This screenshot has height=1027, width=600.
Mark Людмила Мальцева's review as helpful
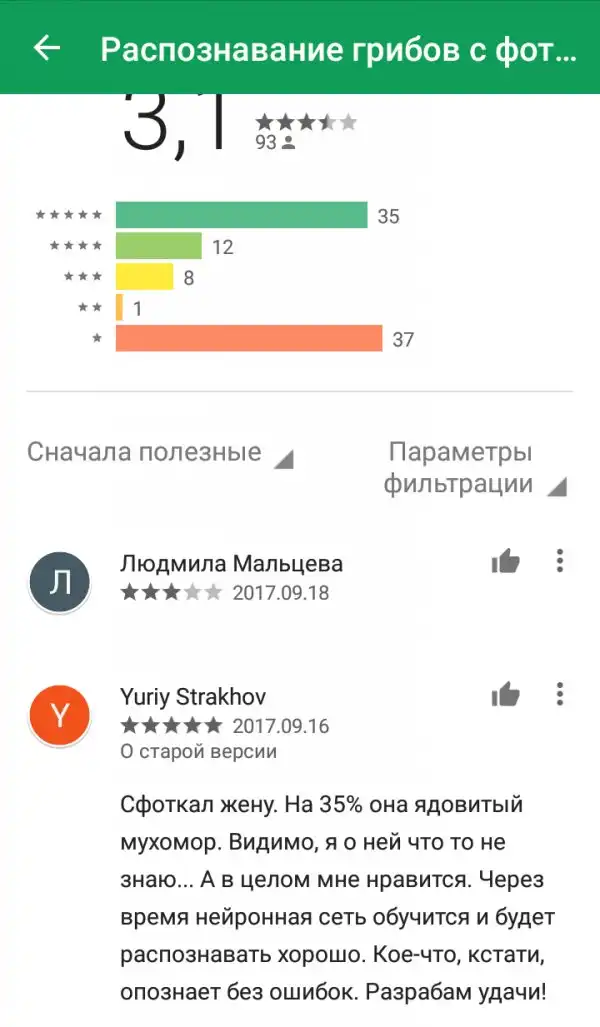tap(506, 562)
